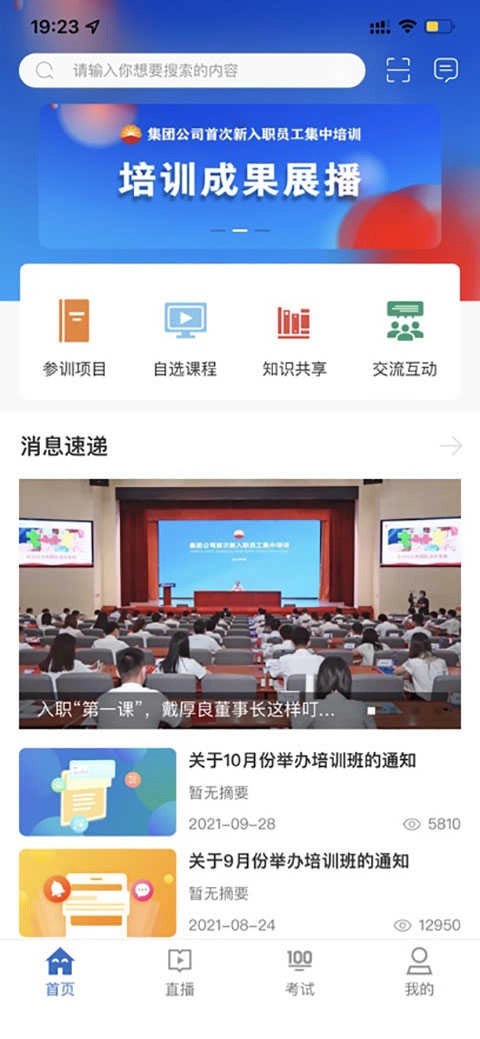Screen dimensions: 480x1039
Task: Open the messages chat bubble icon
Action: tap(446, 70)
